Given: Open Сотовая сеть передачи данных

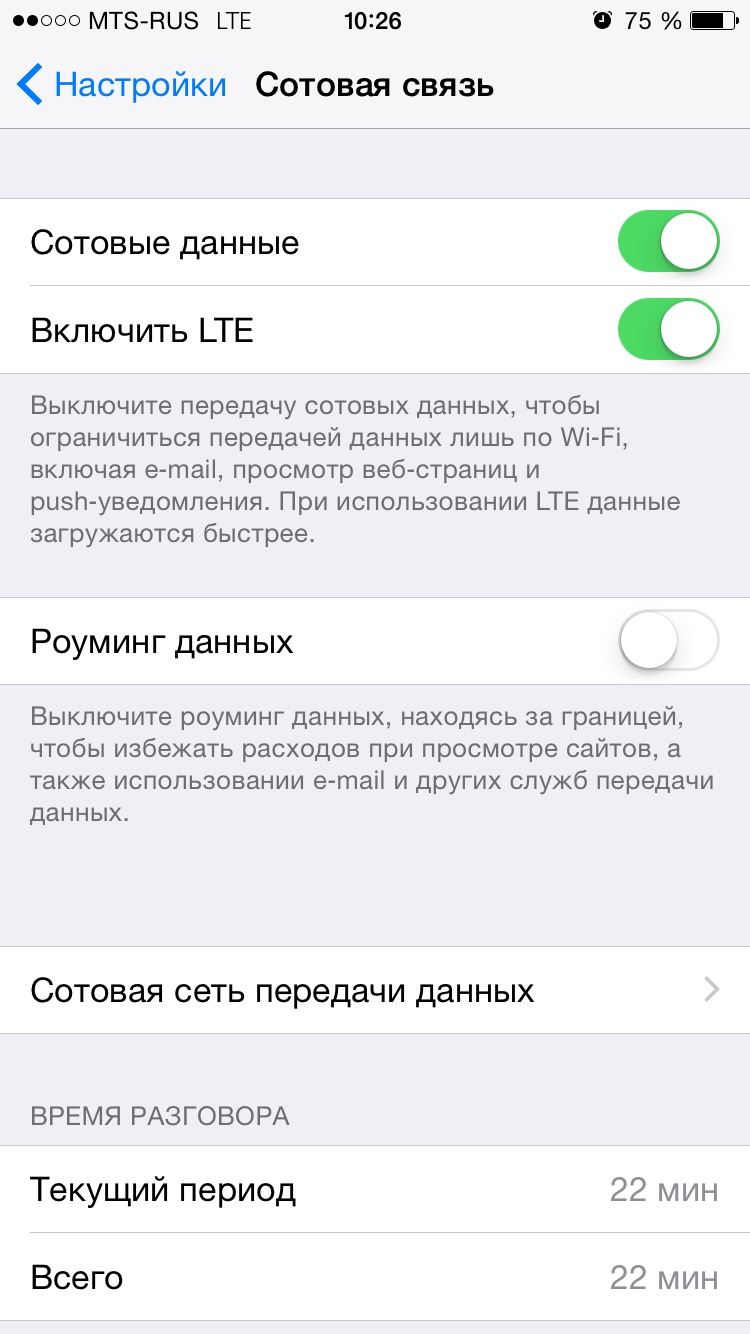Looking at the screenshot, I should [375, 990].
